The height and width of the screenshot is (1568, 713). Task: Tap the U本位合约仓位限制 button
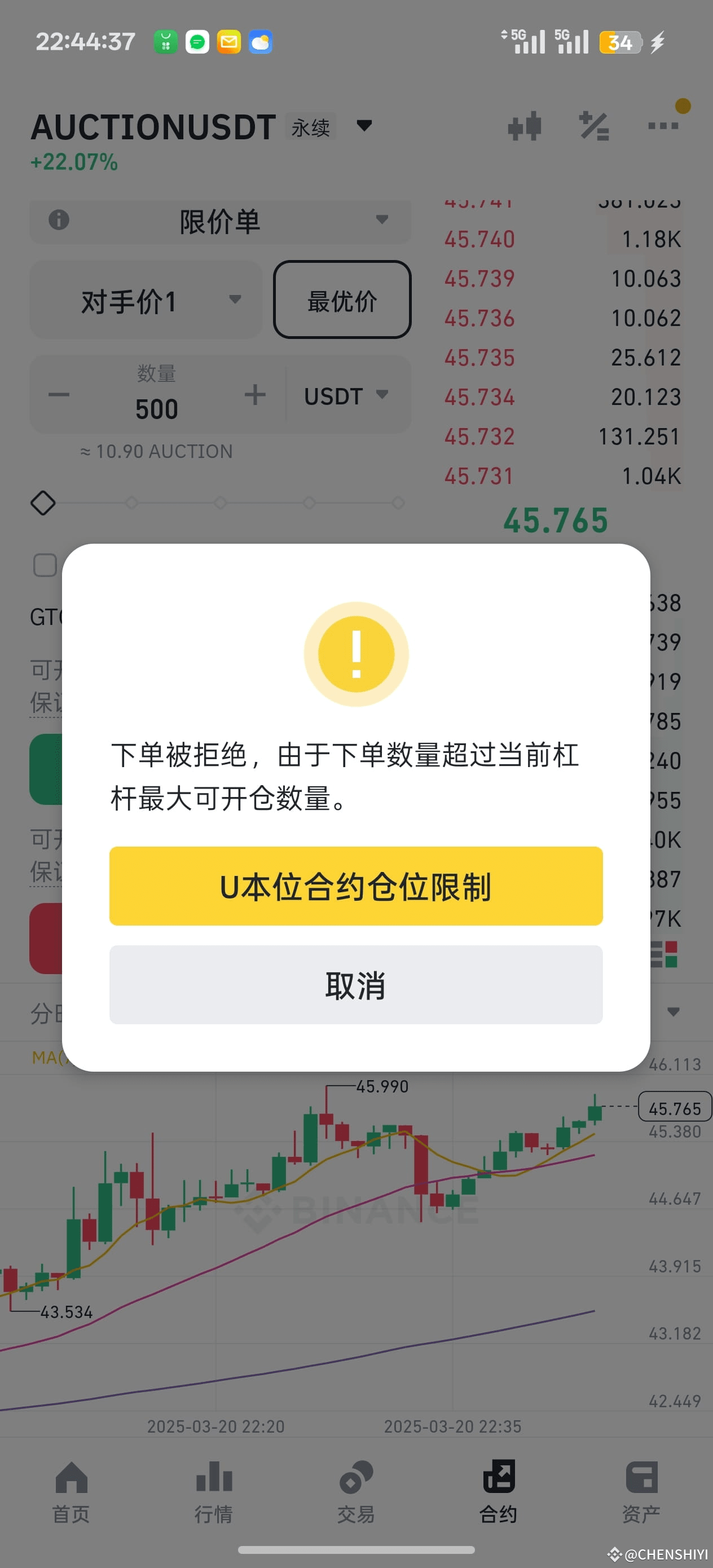point(355,887)
